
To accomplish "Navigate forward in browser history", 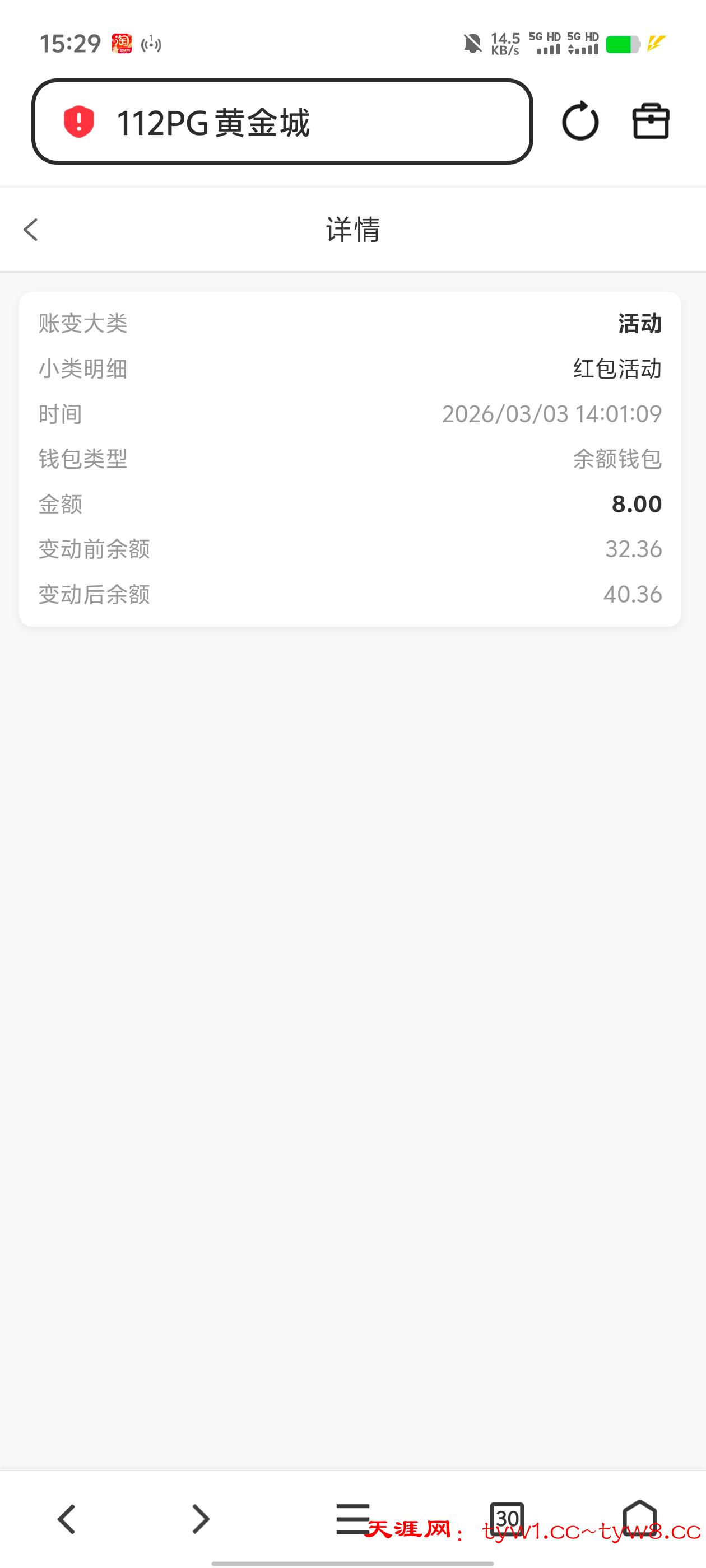I will (201, 1519).
